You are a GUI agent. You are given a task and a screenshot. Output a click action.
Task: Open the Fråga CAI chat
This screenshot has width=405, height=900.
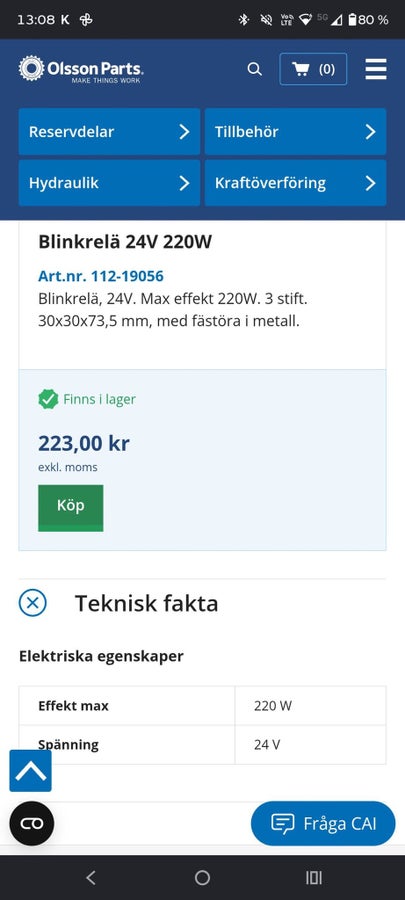click(x=323, y=824)
